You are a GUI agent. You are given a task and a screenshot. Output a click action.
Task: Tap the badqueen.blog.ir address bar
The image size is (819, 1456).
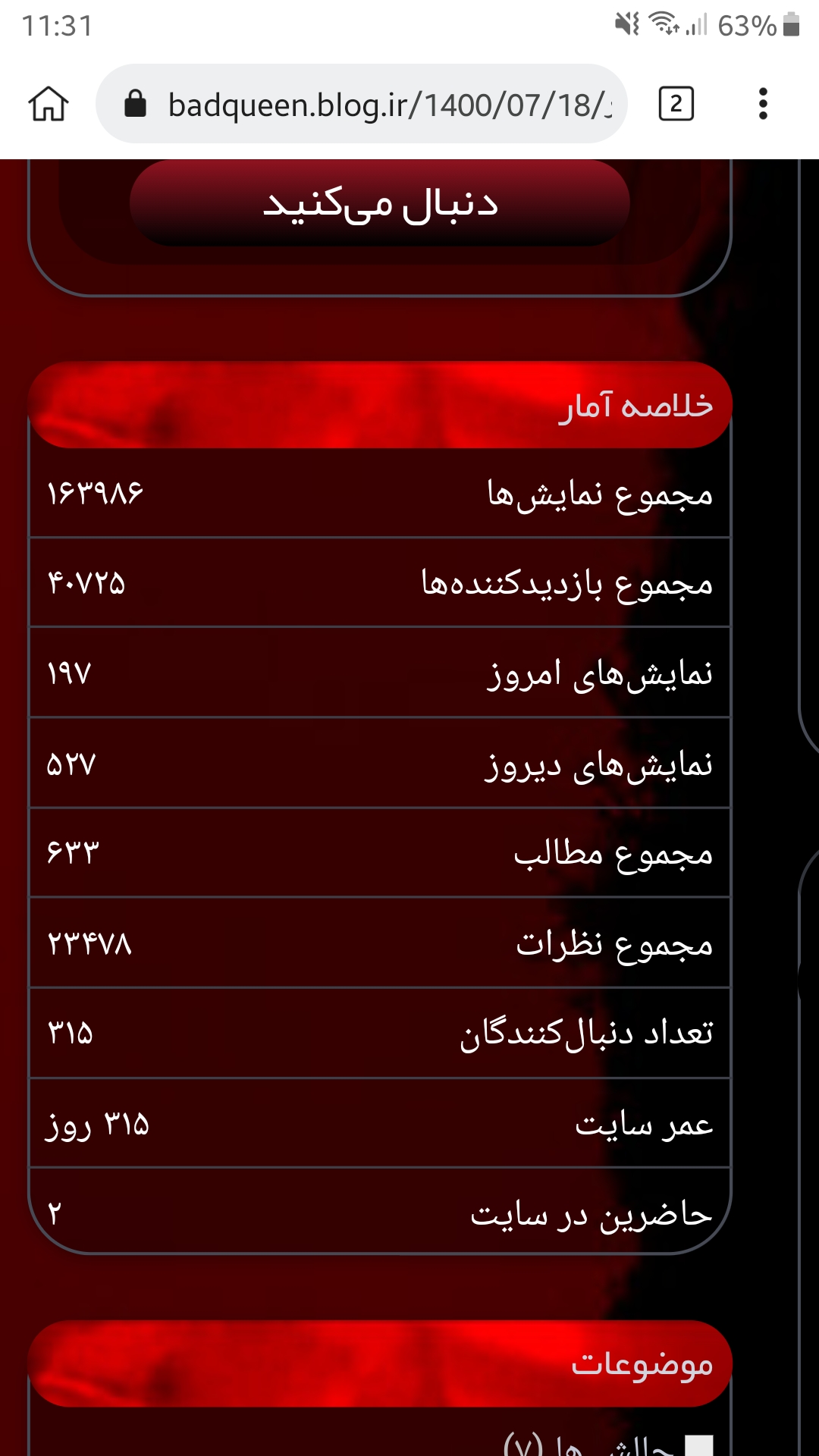click(x=362, y=104)
